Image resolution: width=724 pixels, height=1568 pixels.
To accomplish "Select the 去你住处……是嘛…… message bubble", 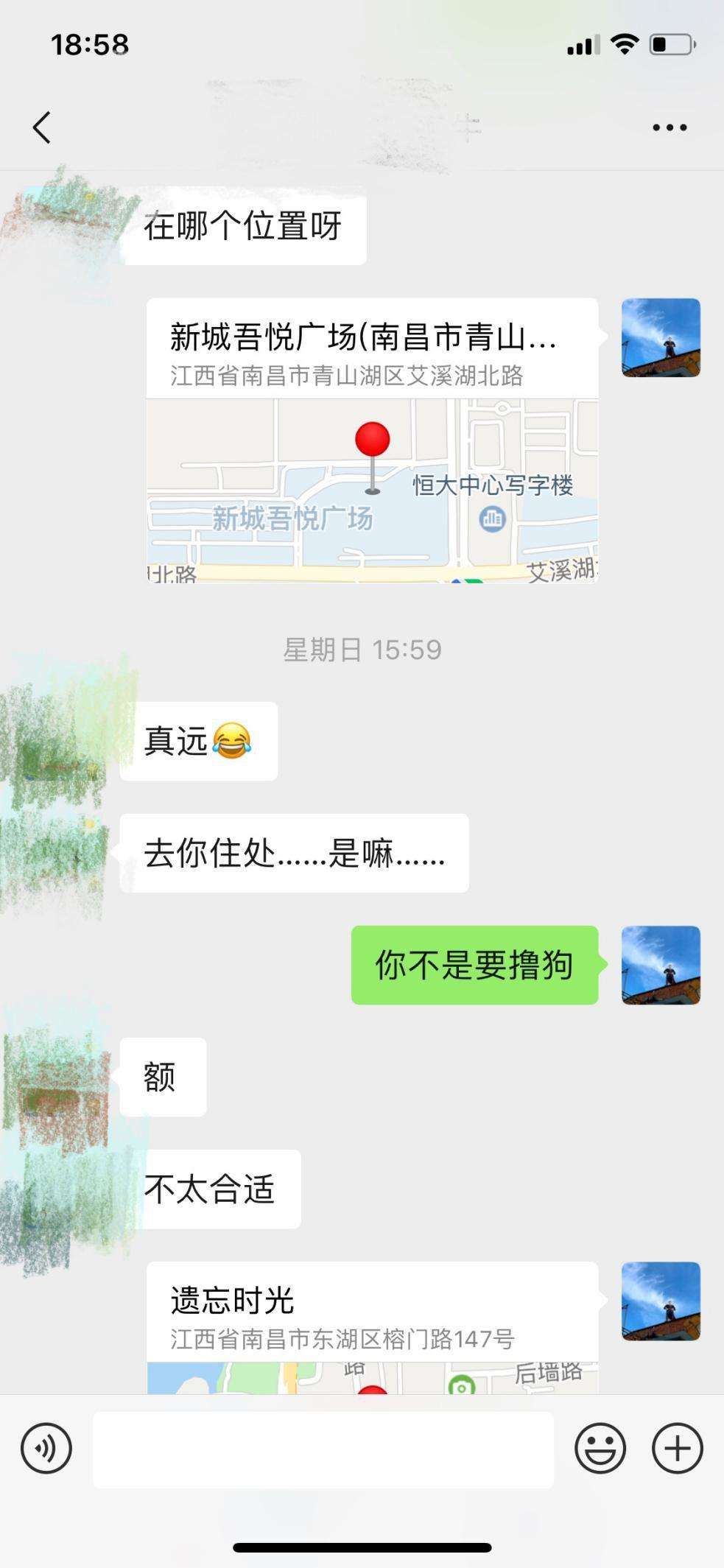I will point(293,854).
